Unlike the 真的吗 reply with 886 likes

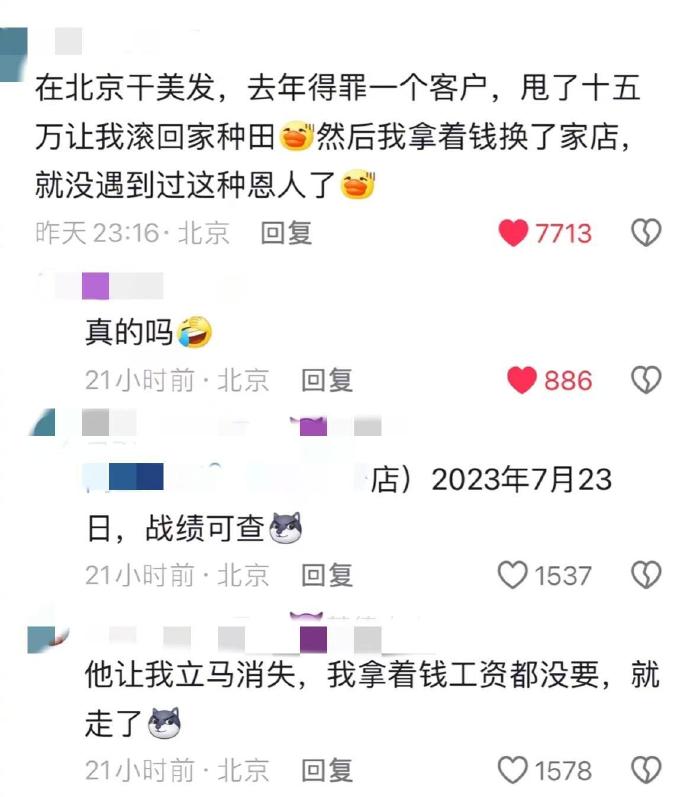click(522, 380)
